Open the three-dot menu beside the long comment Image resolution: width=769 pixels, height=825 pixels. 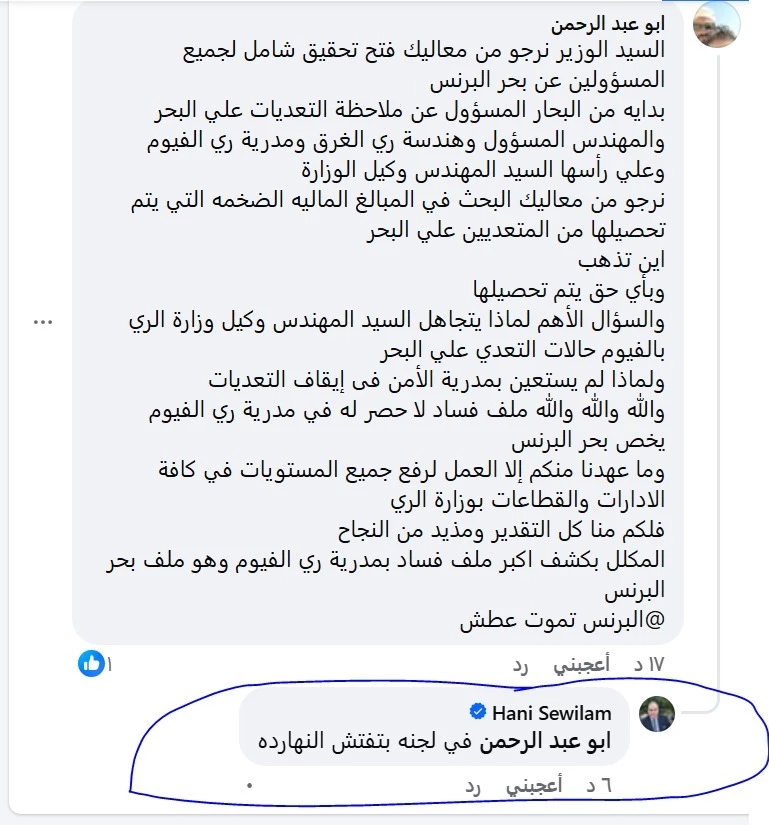coord(42,321)
